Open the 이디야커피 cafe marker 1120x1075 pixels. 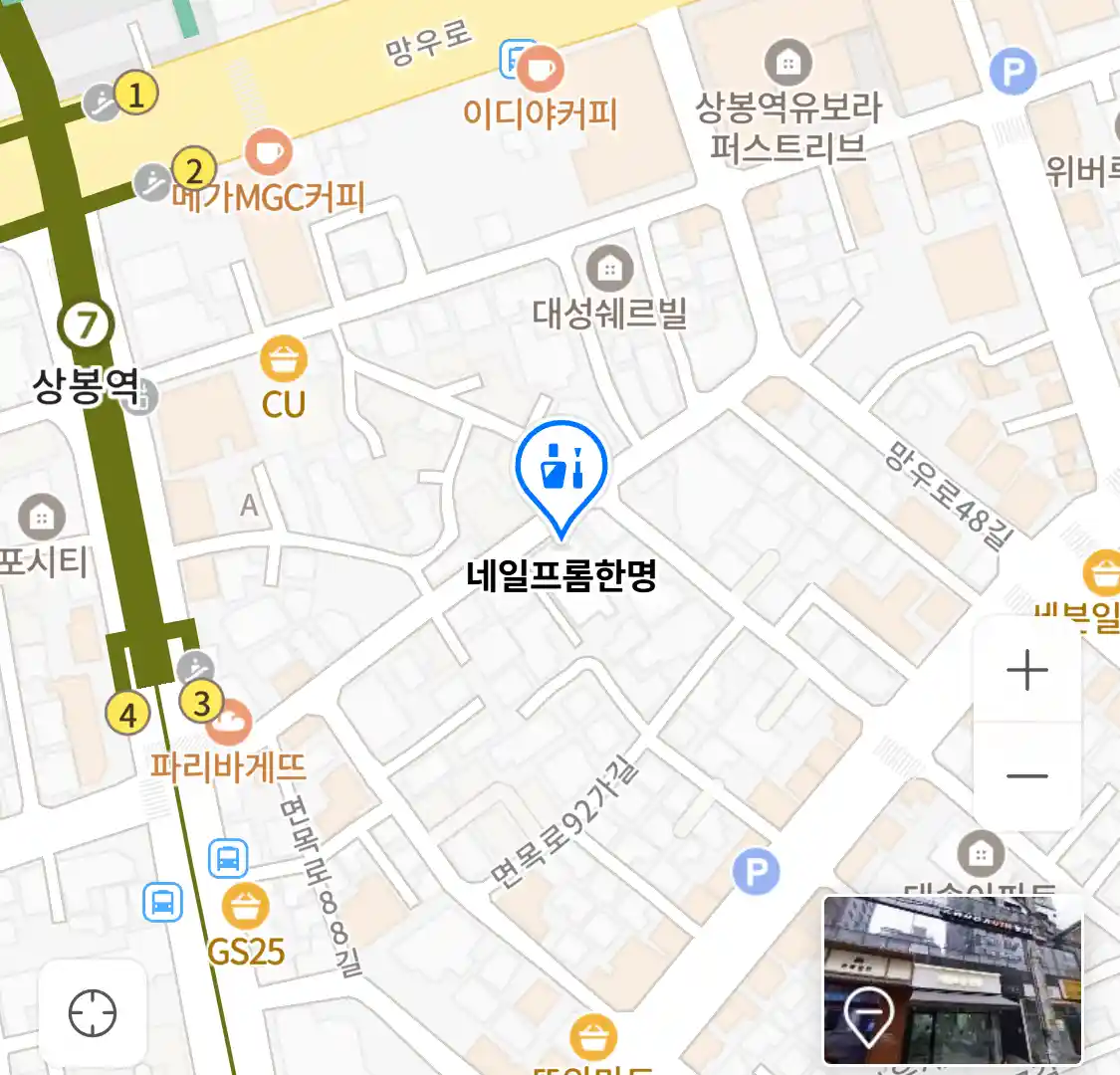click(541, 71)
